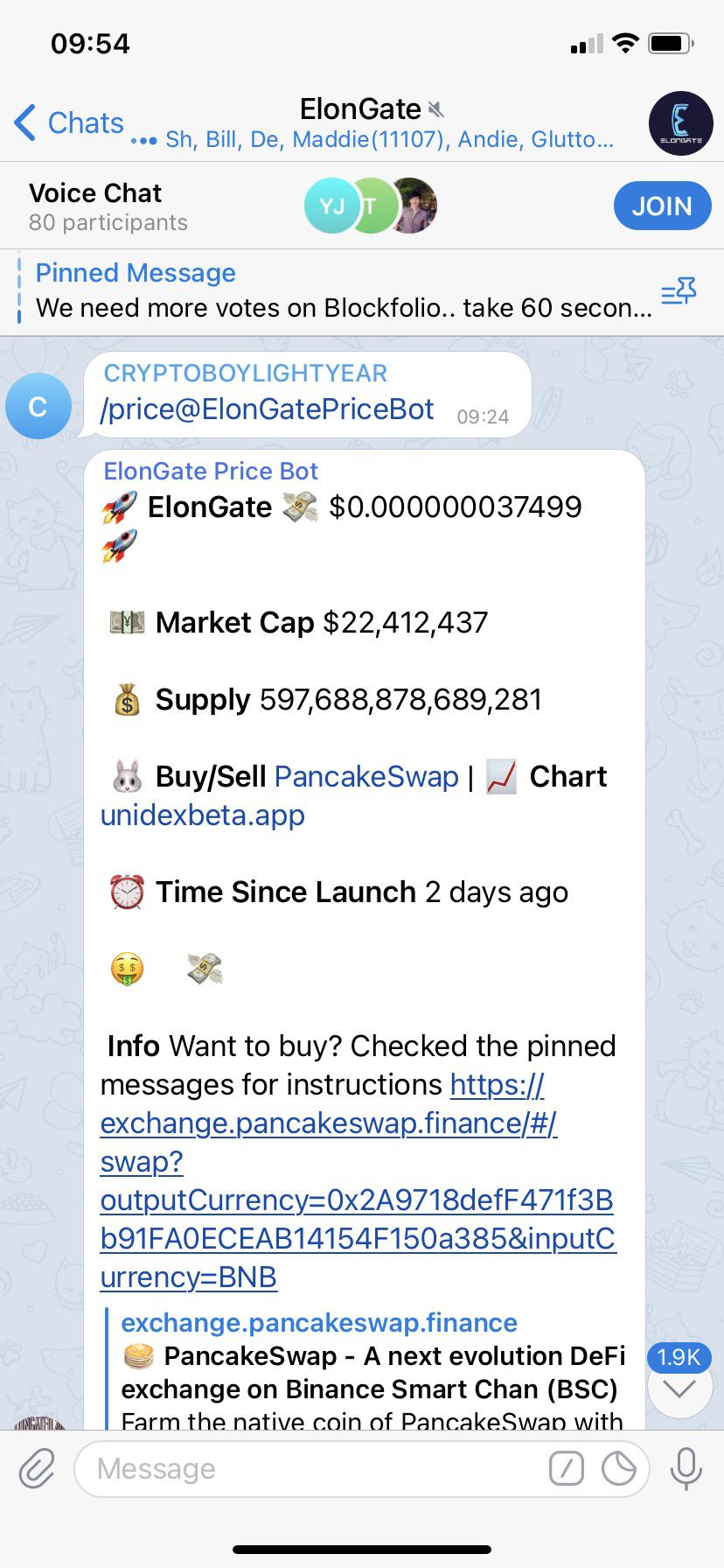Tap the voice chat participant avatars
The height and width of the screenshot is (1568, 724).
tap(370, 206)
